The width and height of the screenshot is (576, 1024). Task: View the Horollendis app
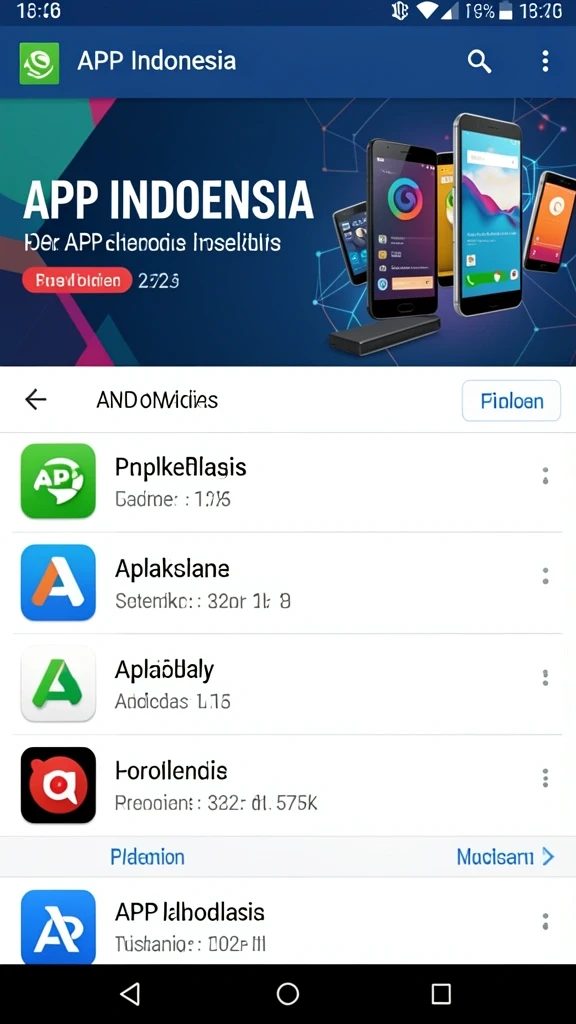[x=288, y=785]
